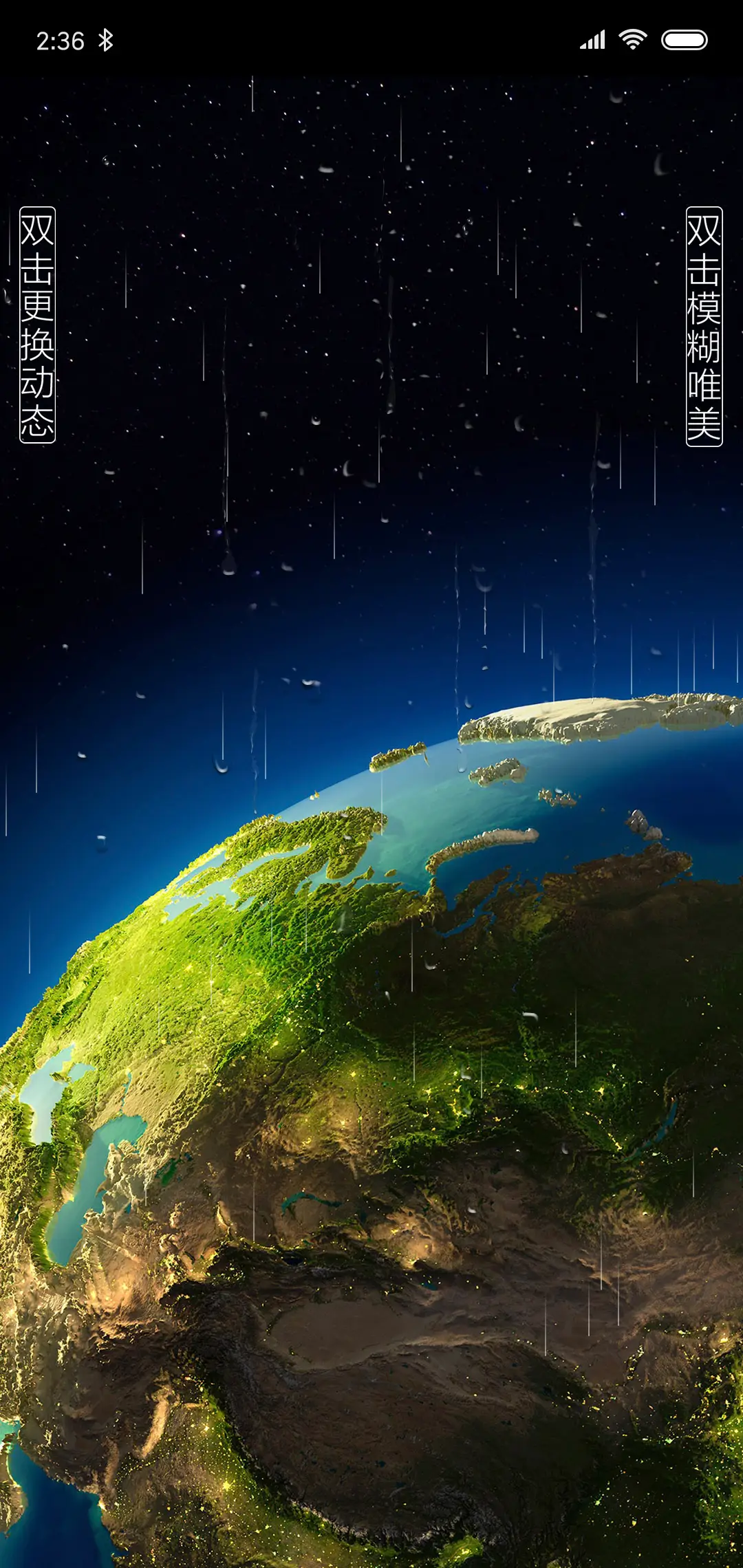743x1568 pixels.
Task: Tap the 双击模糊唯美 button
Action: point(704,326)
